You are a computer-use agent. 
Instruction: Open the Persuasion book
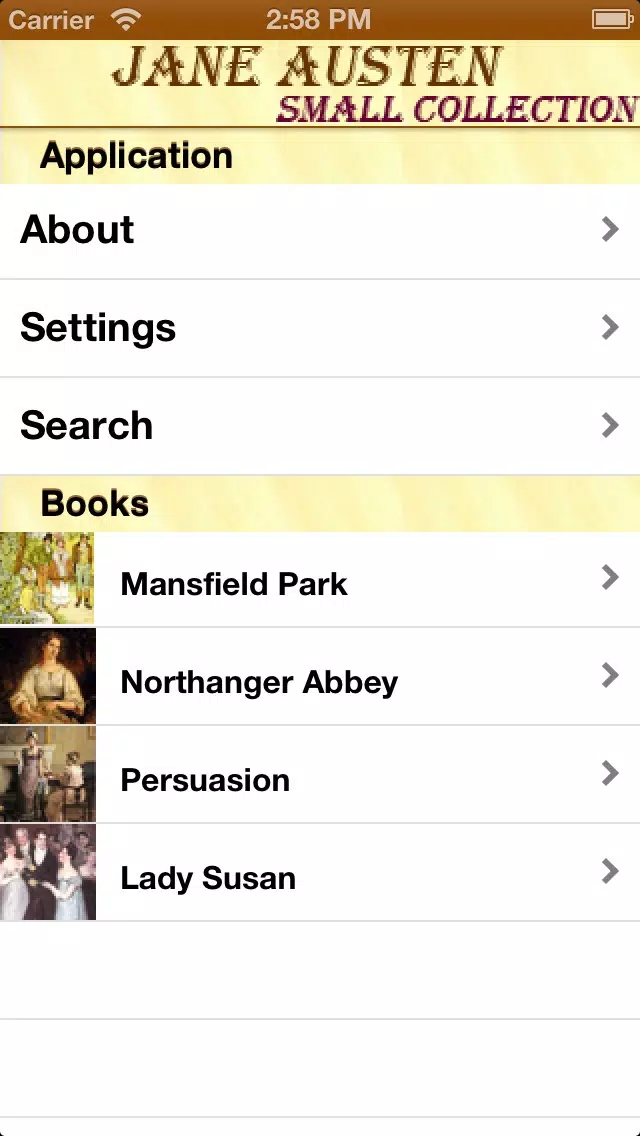[320, 774]
